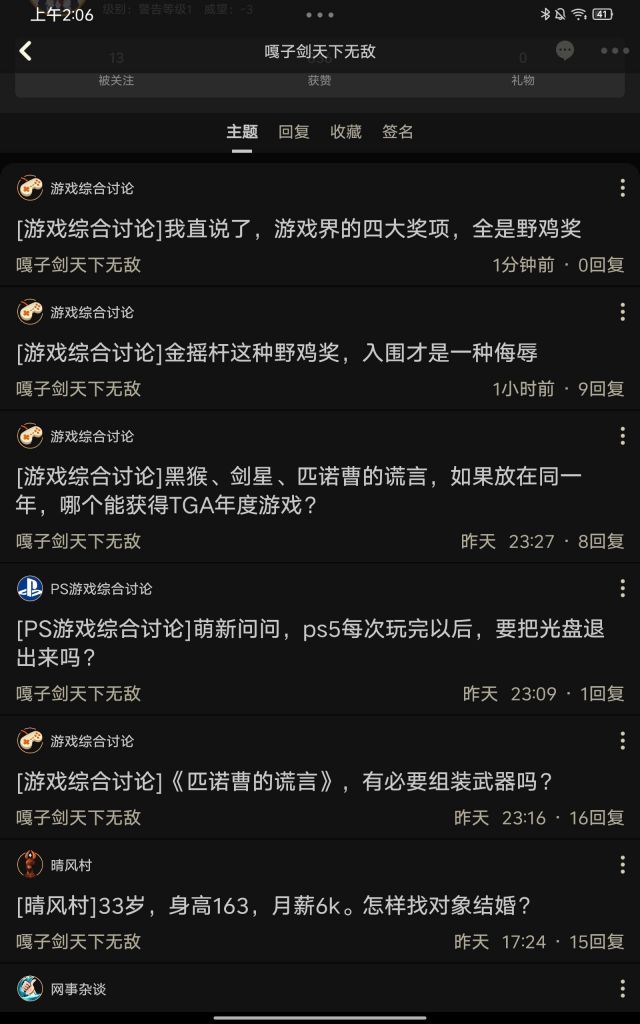Open the message bubble icon in header

pos(565,51)
